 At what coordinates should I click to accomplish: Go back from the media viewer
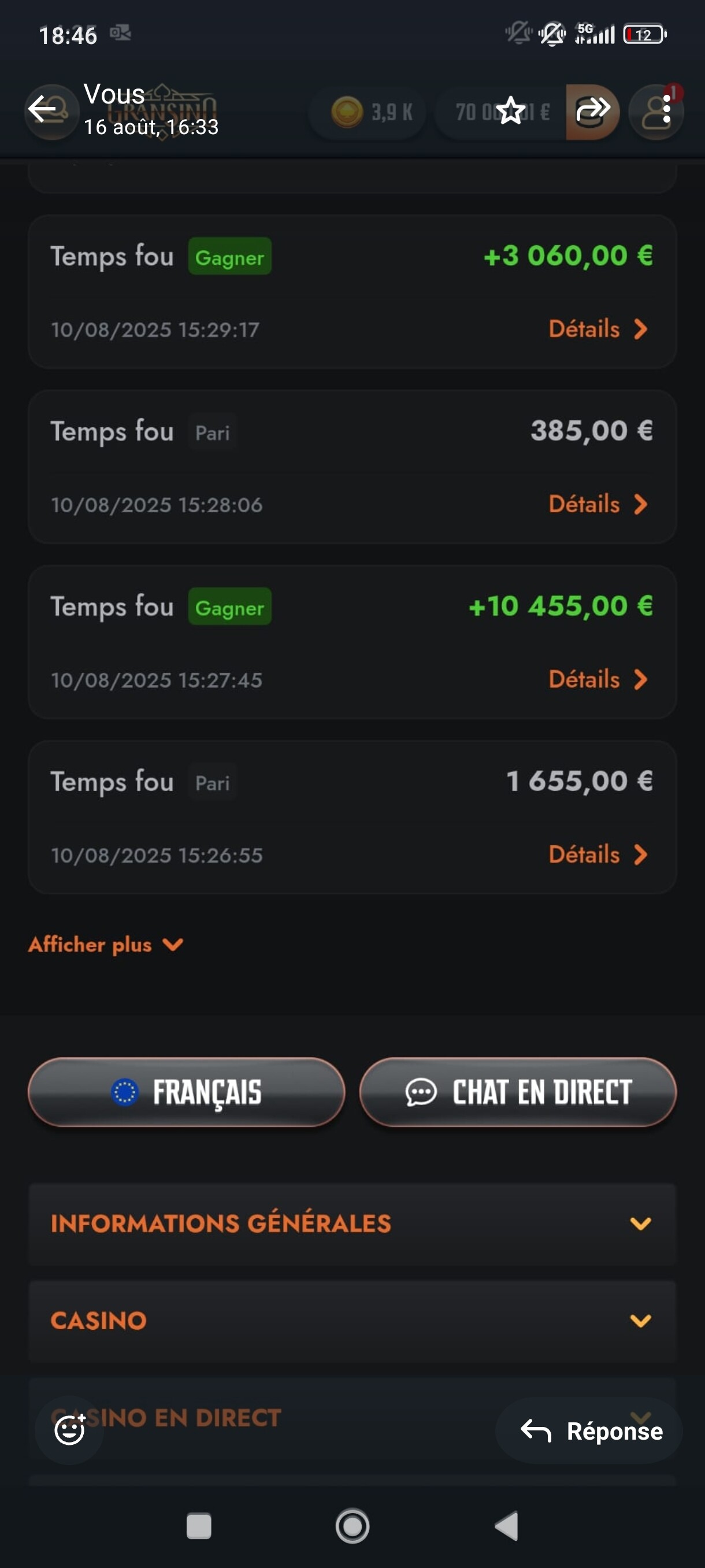click(42, 110)
